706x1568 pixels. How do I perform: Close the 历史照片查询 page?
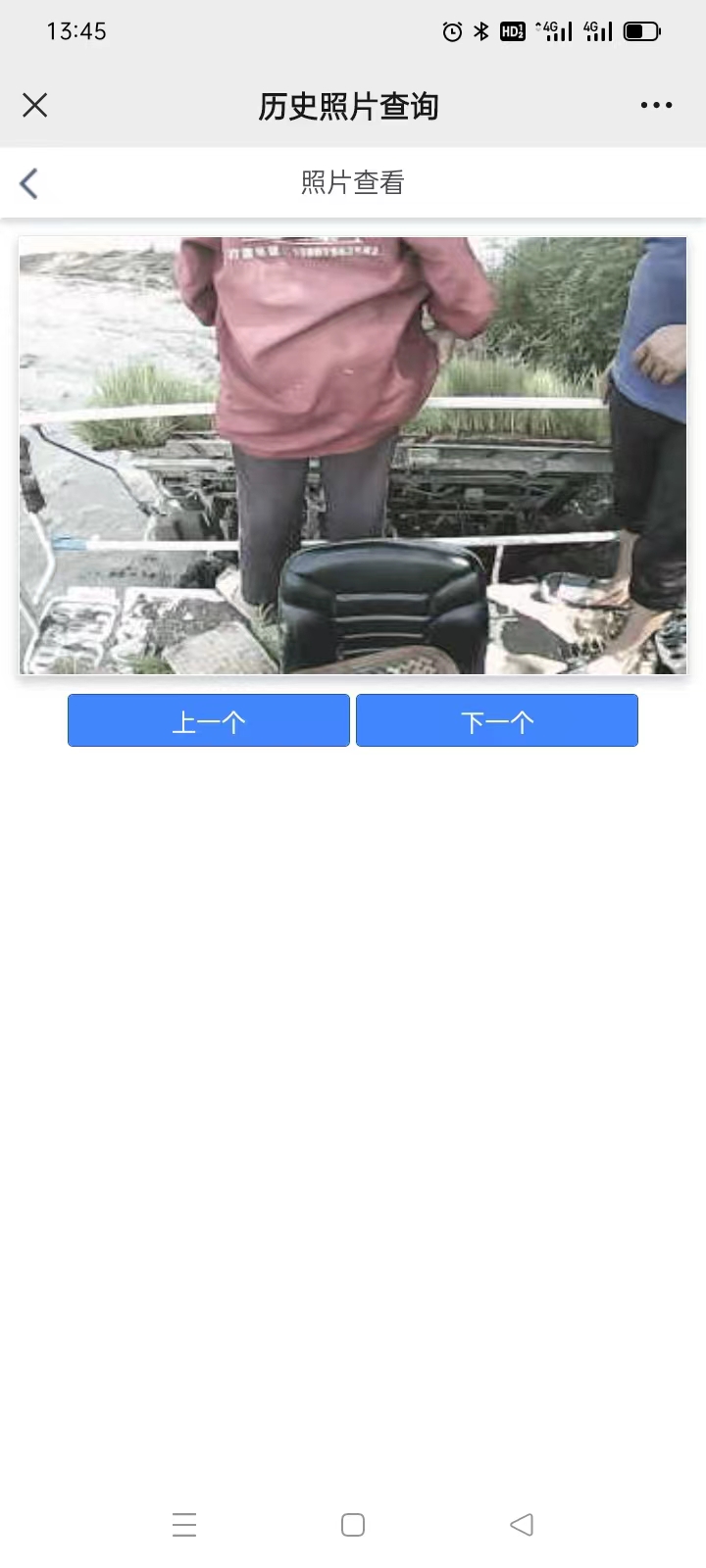[35, 106]
